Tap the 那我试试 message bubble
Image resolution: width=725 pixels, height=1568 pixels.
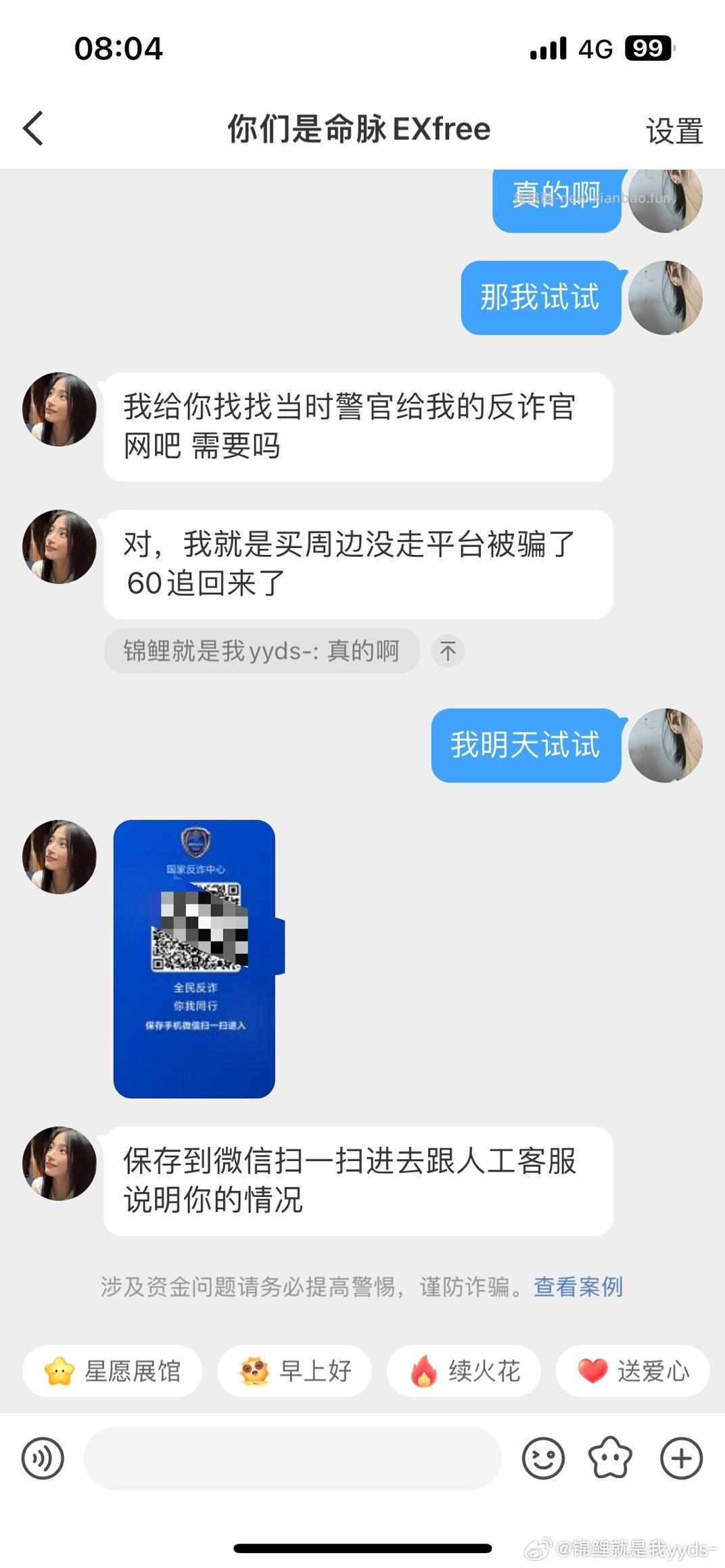click(x=541, y=297)
